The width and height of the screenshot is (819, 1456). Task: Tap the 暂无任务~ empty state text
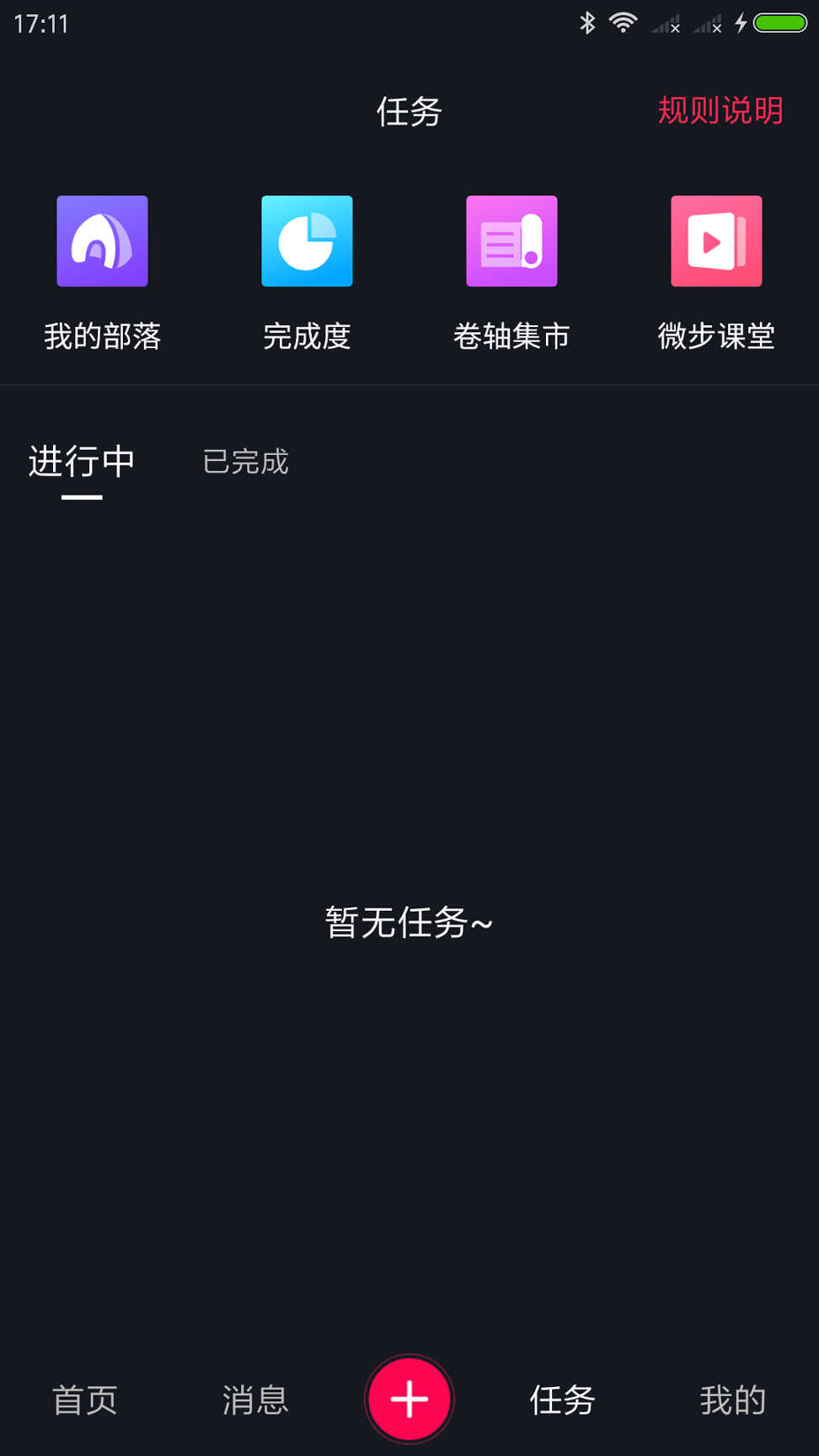(409, 922)
